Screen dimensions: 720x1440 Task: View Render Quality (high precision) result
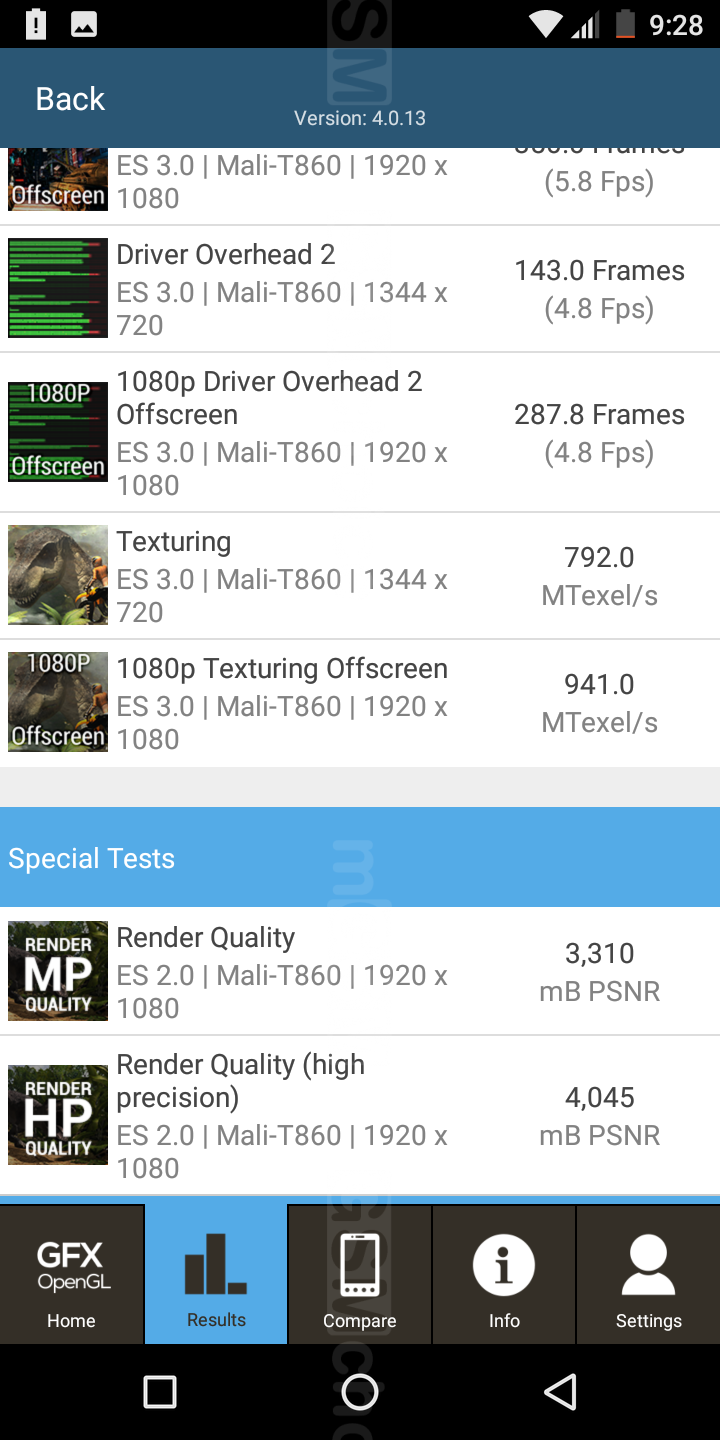(x=360, y=1115)
